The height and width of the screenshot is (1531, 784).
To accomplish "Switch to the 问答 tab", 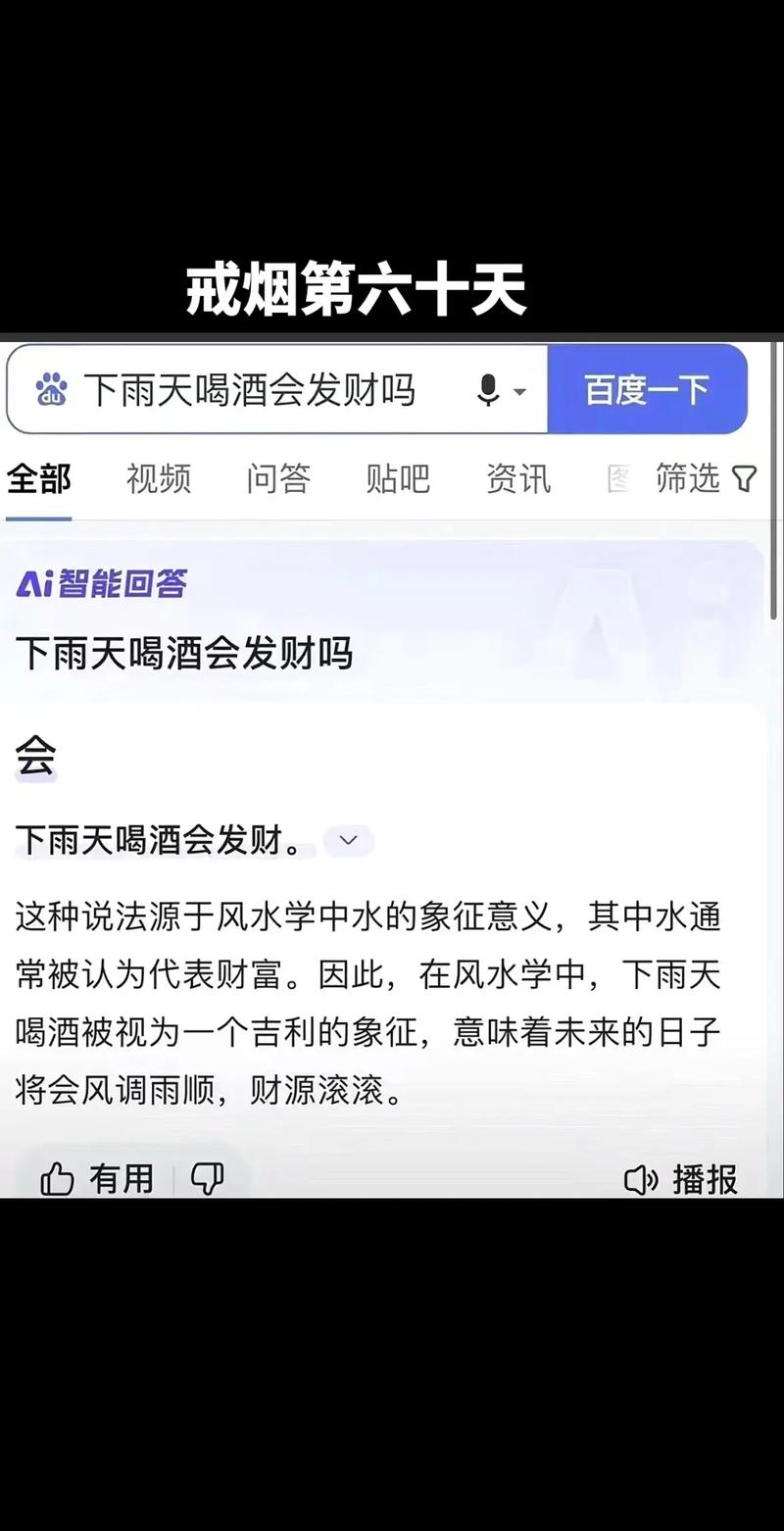I will pos(278,479).
